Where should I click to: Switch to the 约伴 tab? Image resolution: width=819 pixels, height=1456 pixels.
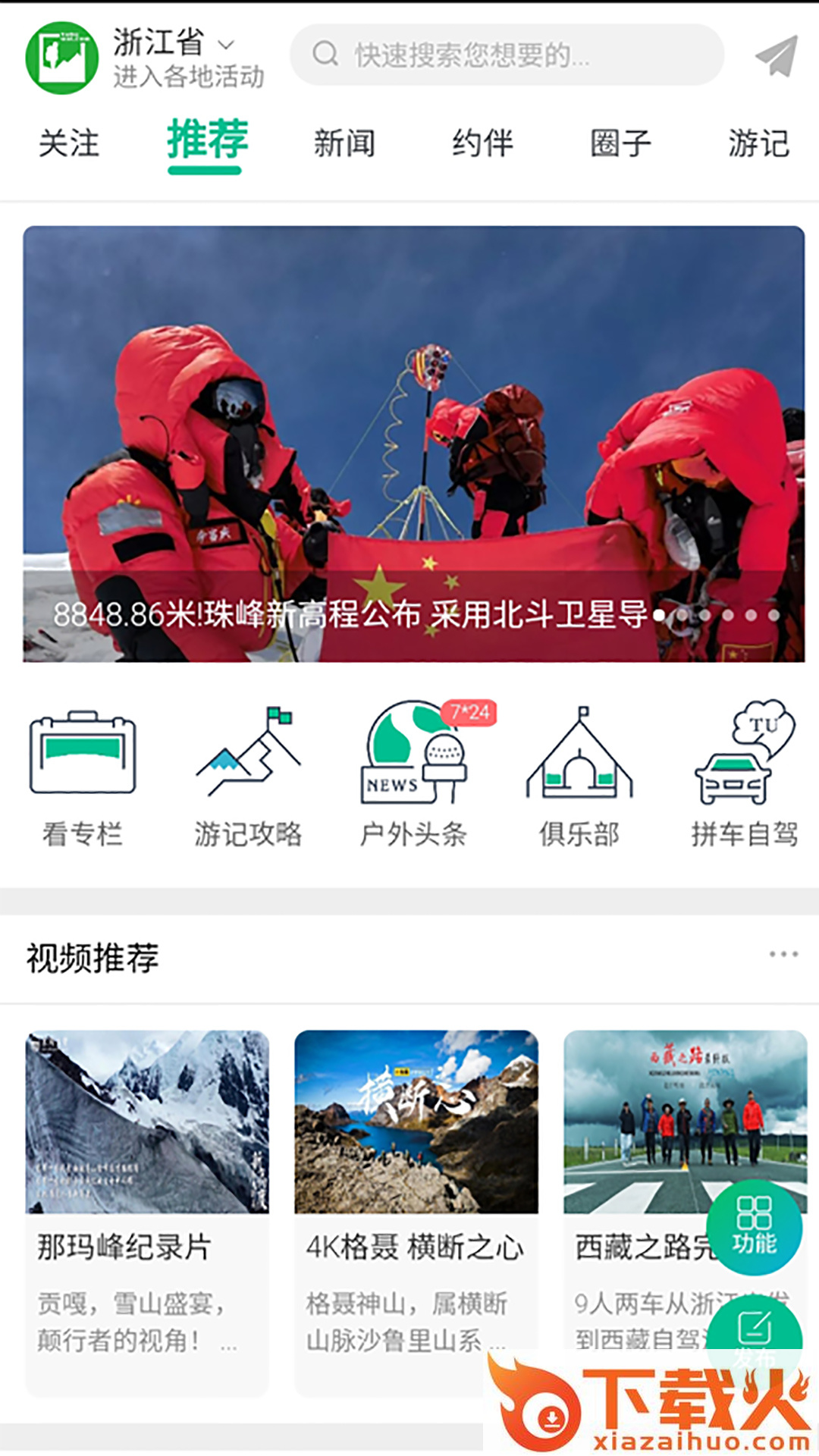(482, 143)
